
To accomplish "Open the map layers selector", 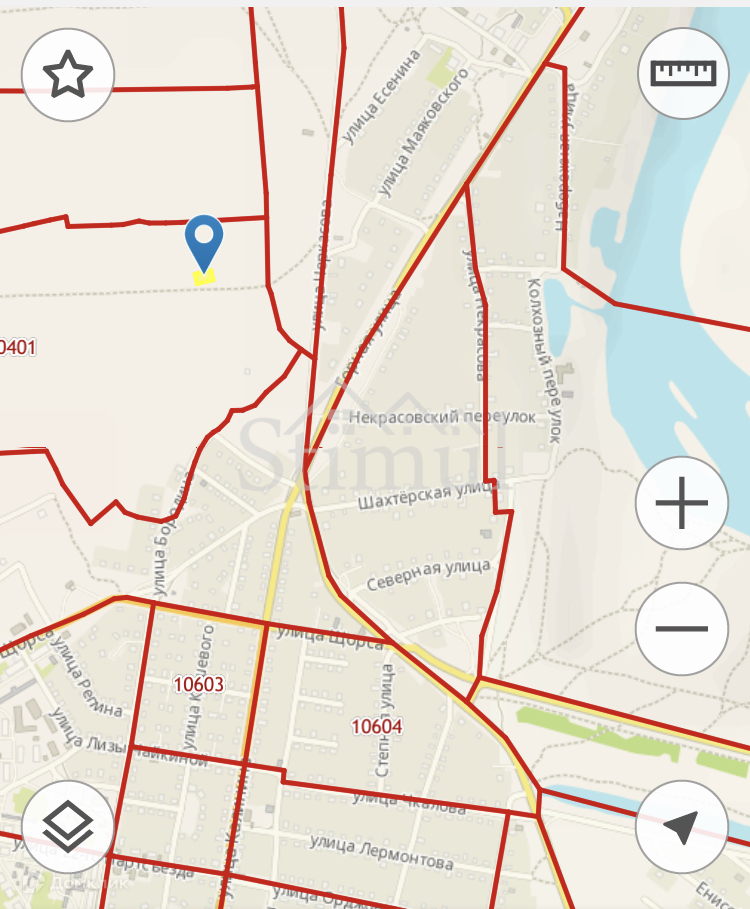I will pyautogui.click(x=68, y=827).
